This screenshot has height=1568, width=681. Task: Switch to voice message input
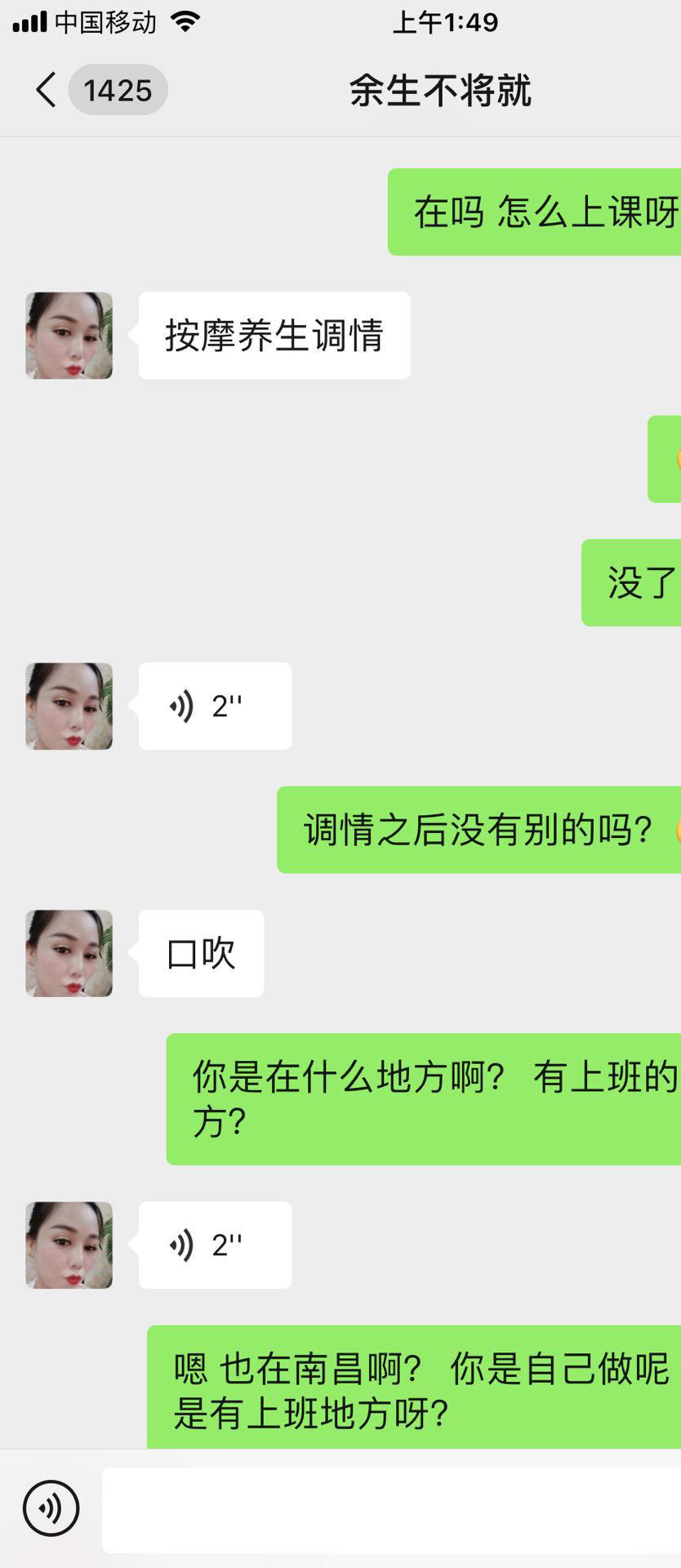pyautogui.click(x=51, y=1509)
